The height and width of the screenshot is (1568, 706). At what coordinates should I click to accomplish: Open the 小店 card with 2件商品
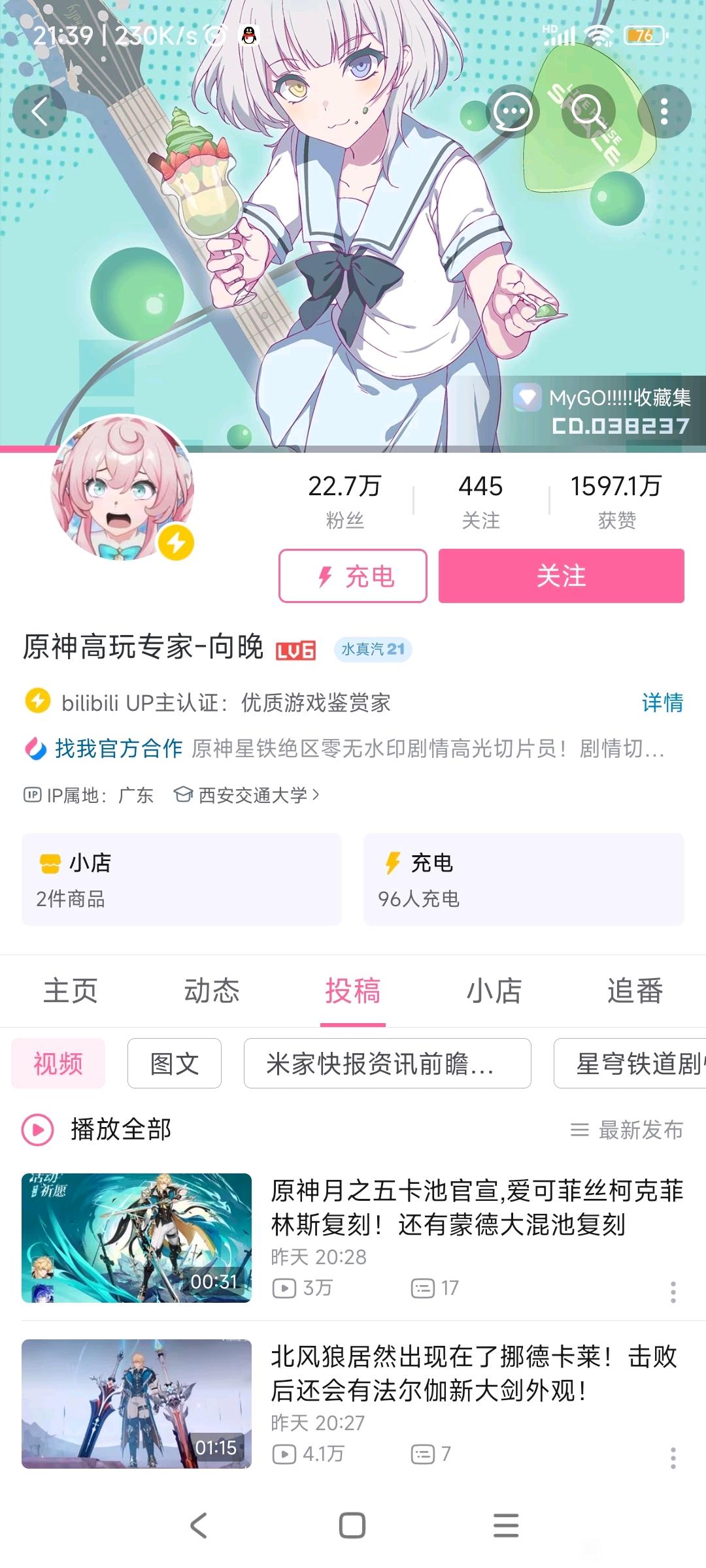pos(181,879)
